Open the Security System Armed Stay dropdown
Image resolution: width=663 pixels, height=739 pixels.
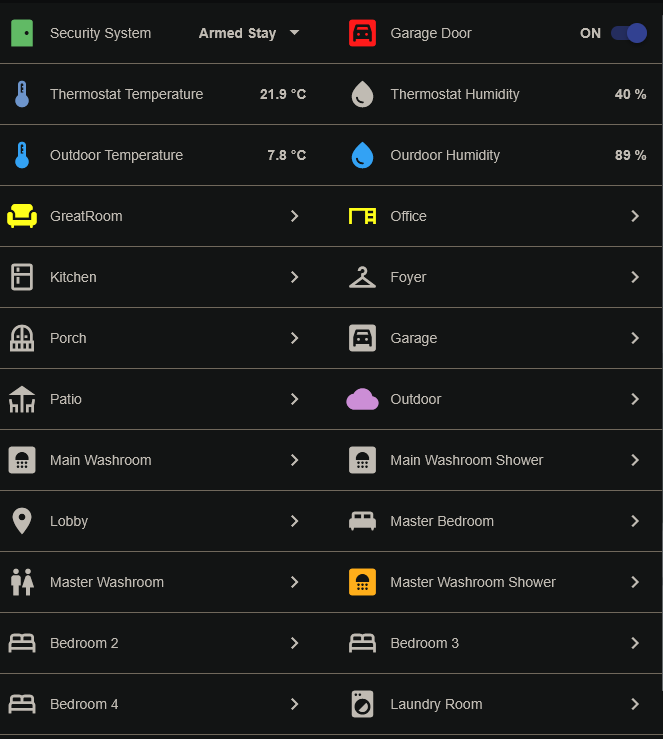[249, 33]
